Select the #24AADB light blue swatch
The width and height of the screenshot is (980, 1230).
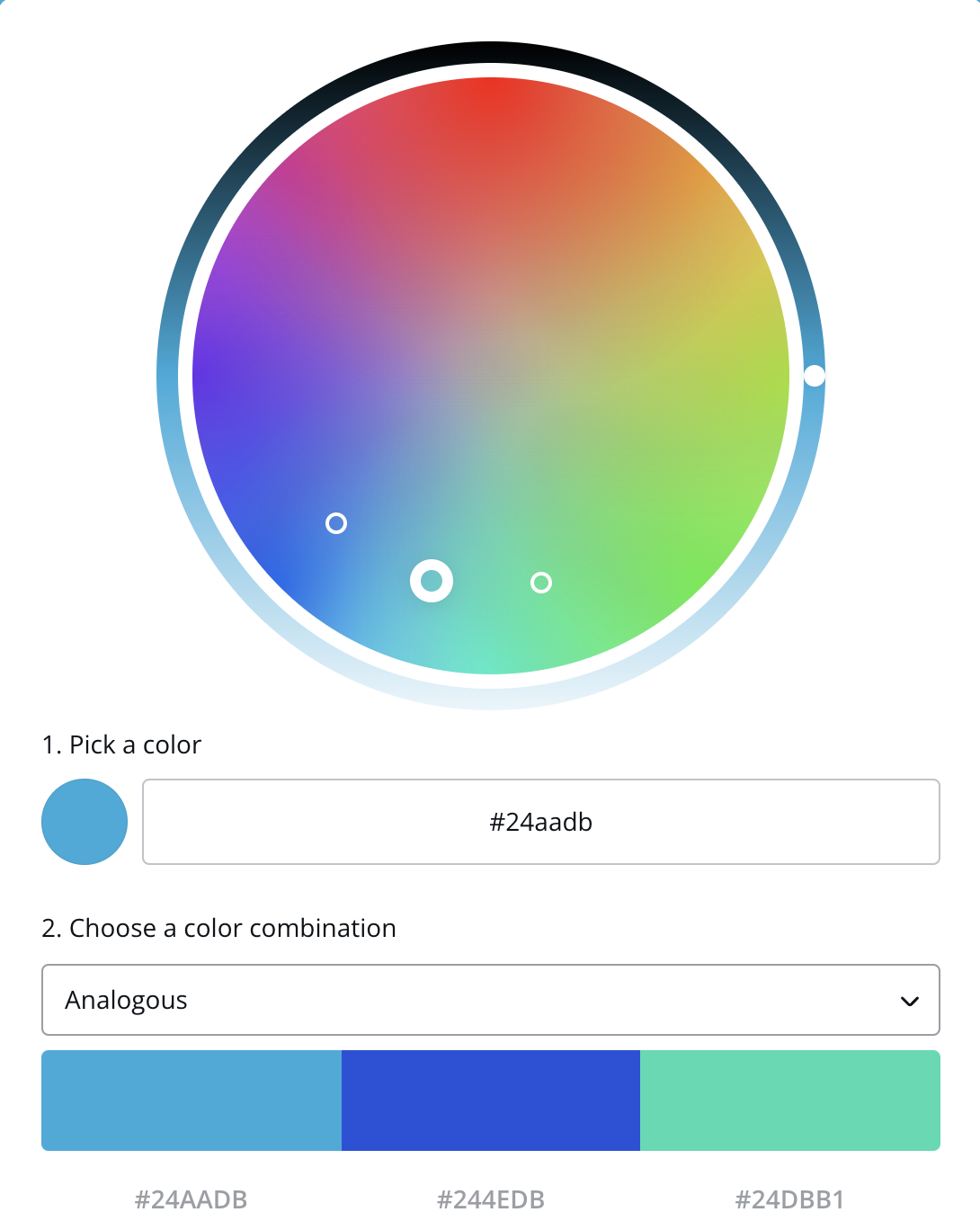pyautogui.click(x=192, y=1101)
